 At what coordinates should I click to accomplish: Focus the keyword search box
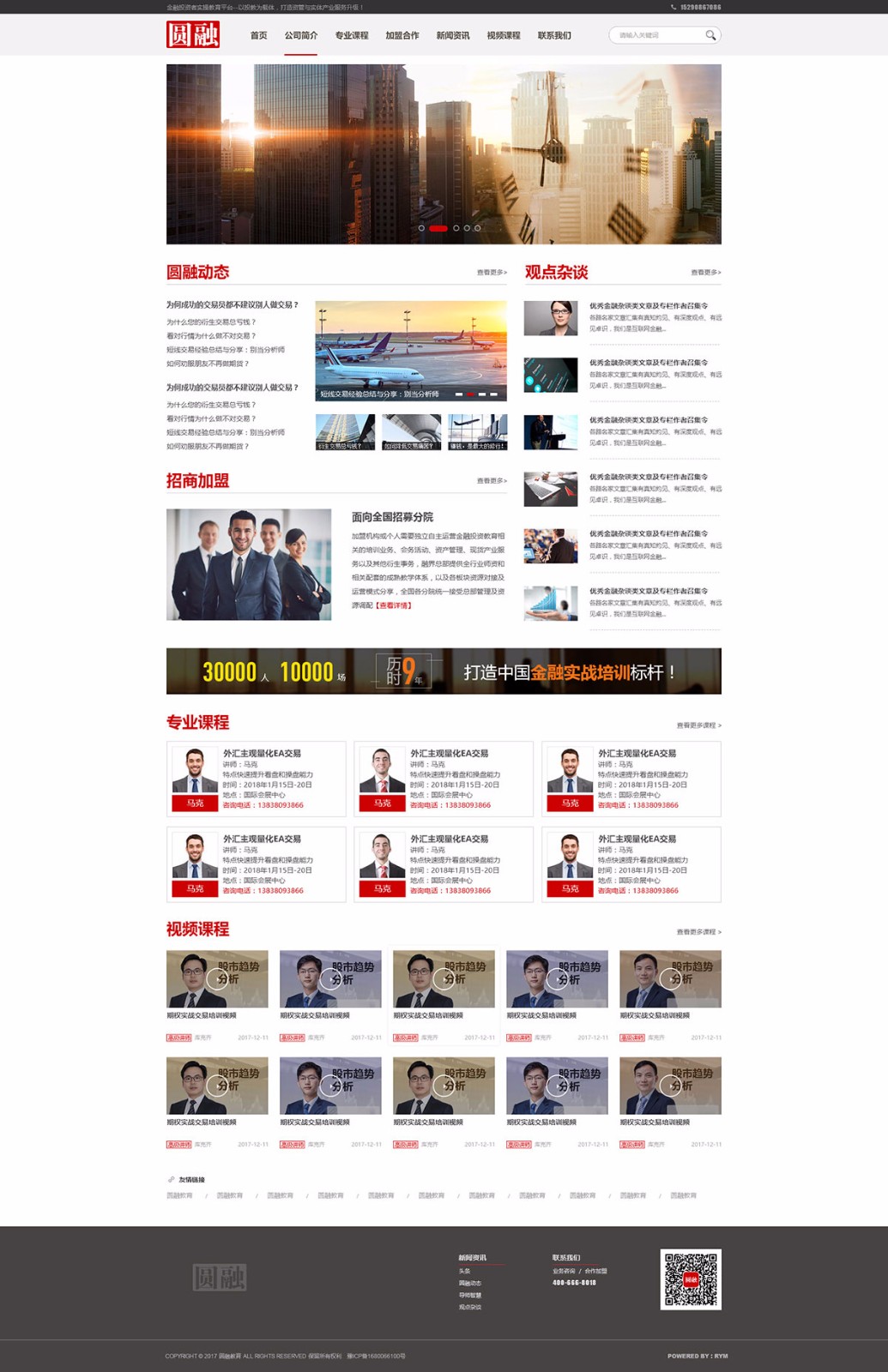click(x=656, y=35)
